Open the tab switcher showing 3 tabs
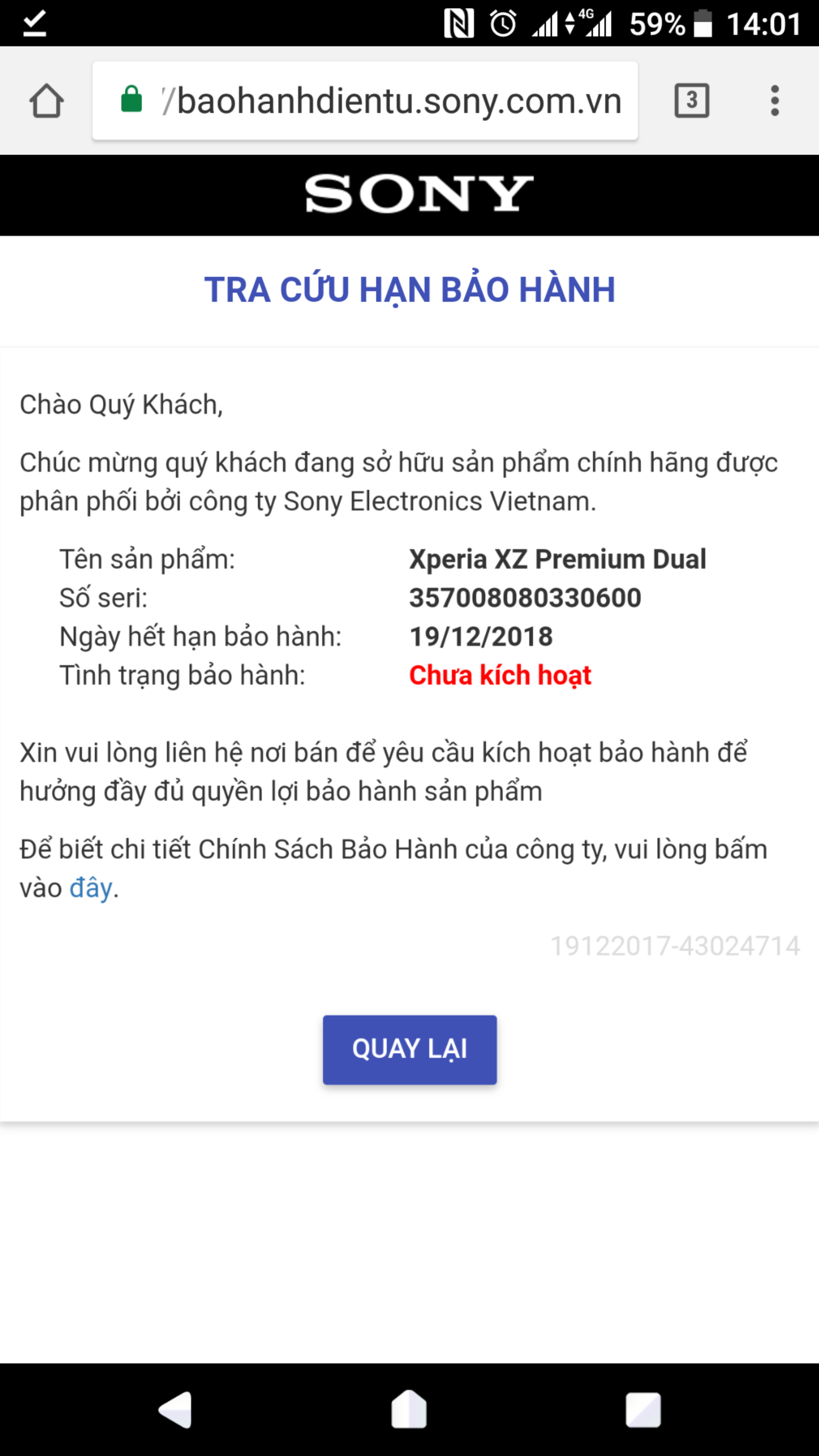 [691, 100]
